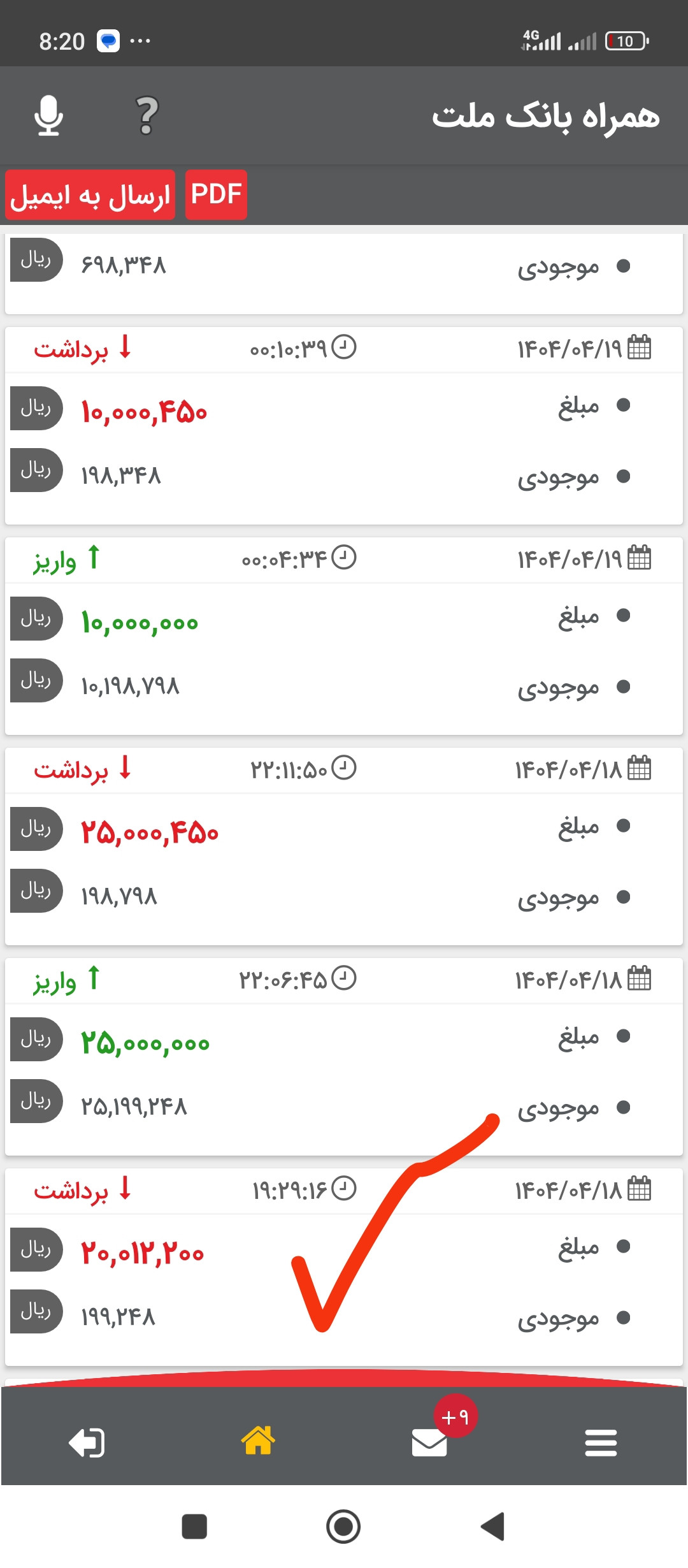Viewport: 688px width, 1568px height.
Task: Go to the home screen icon
Action: pyautogui.click(x=258, y=1441)
